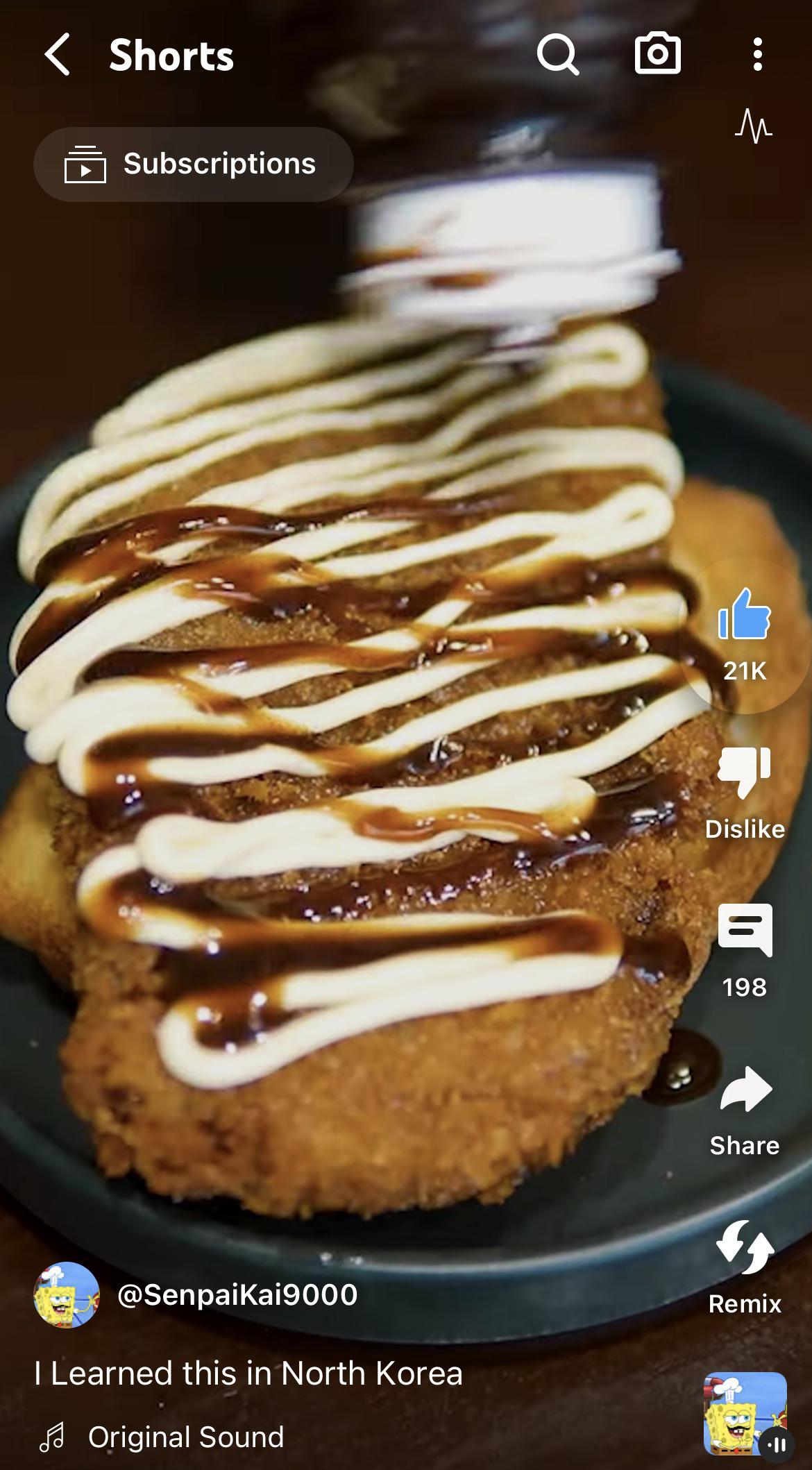Open the Original Sound page
This screenshot has width=812, height=1470.
coord(185,1437)
